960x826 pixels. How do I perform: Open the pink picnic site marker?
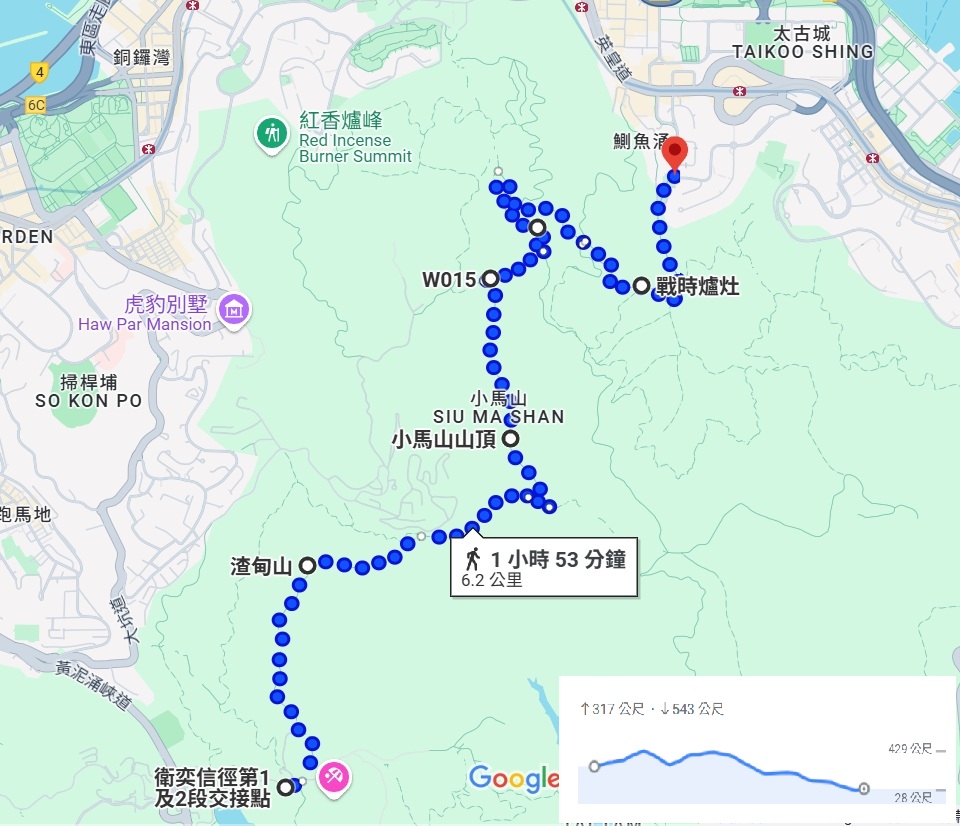tap(334, 775)
